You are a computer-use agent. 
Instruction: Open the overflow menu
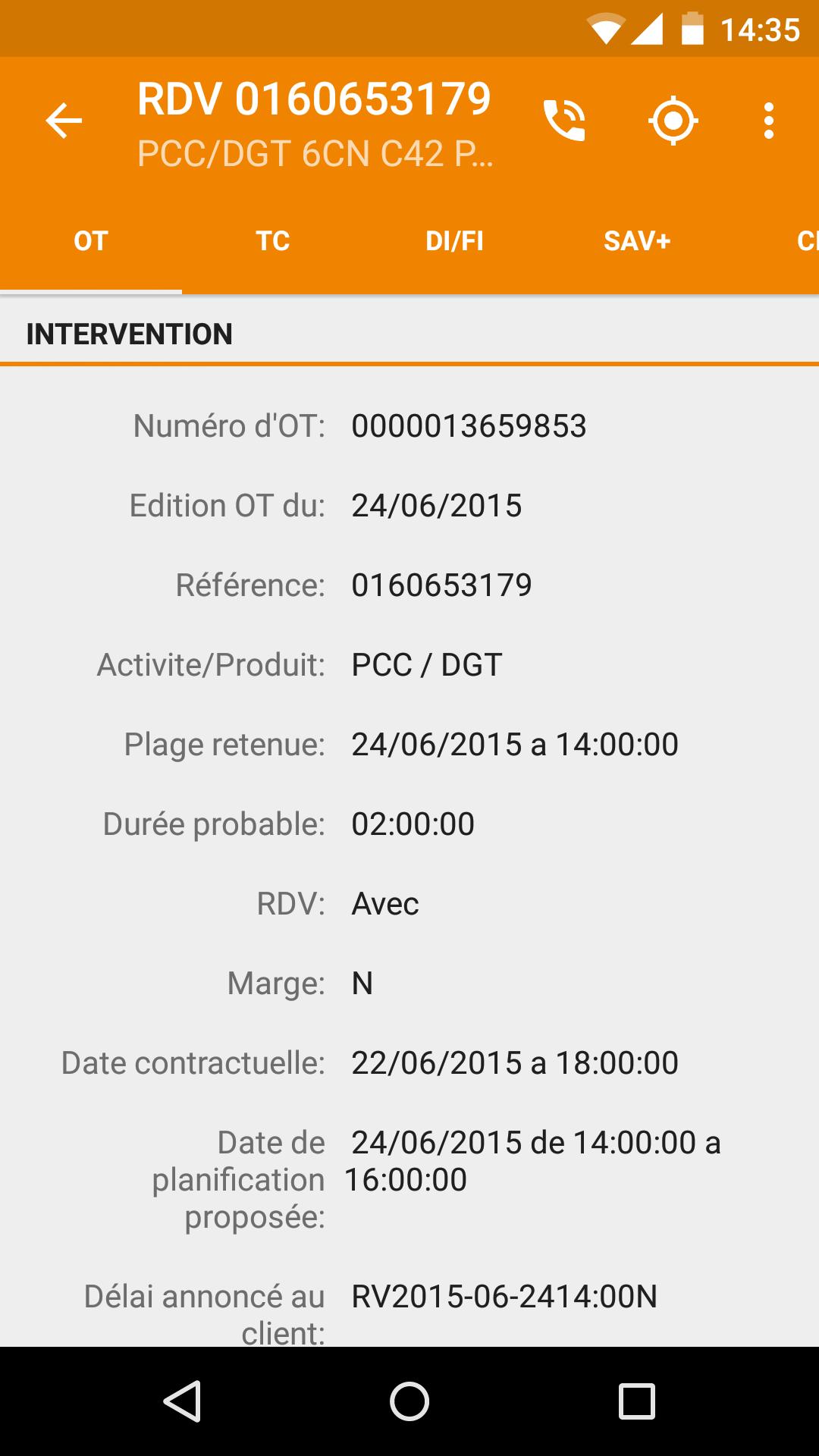769,121
